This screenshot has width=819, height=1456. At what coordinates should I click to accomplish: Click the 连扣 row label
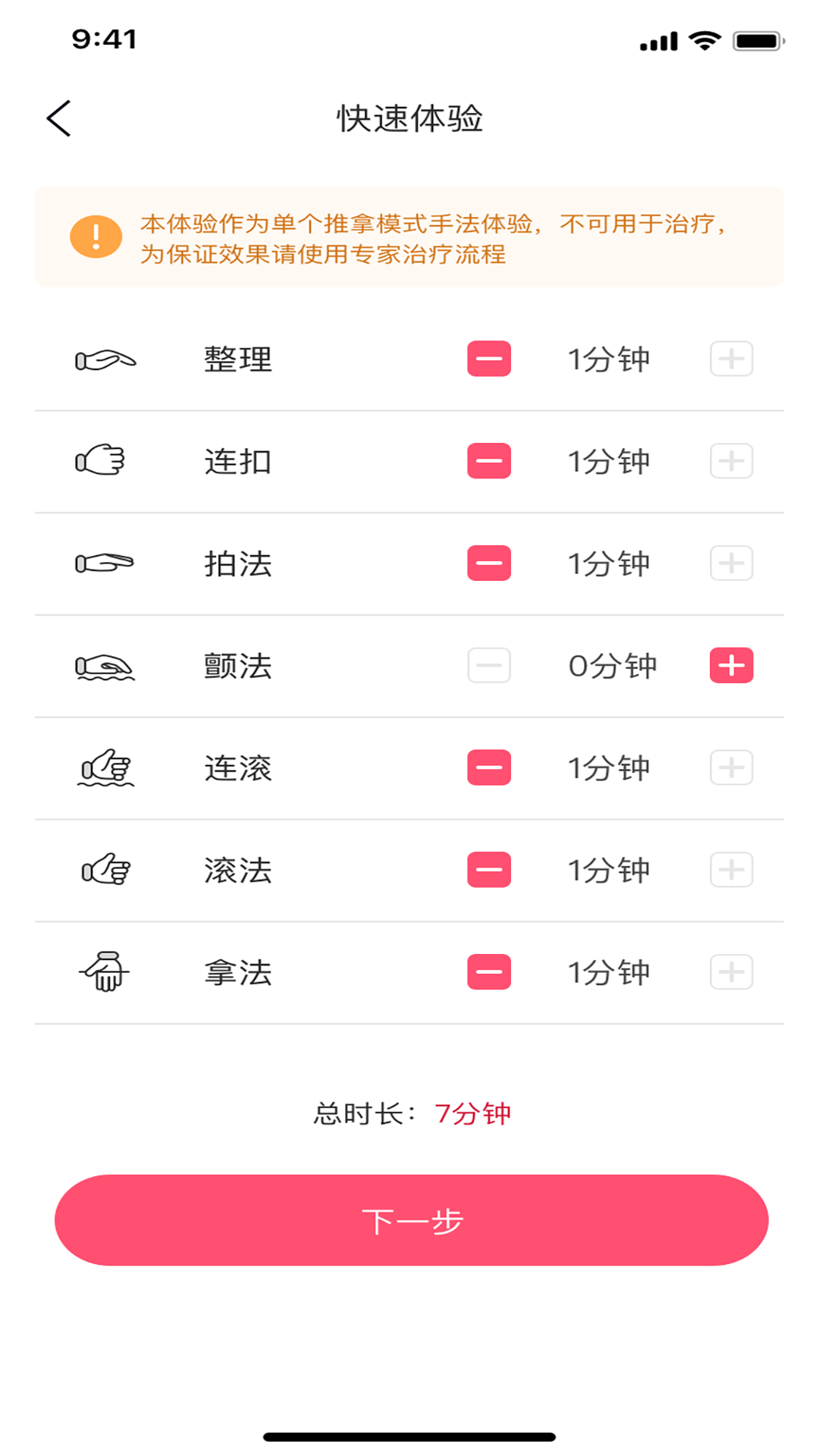237,461
